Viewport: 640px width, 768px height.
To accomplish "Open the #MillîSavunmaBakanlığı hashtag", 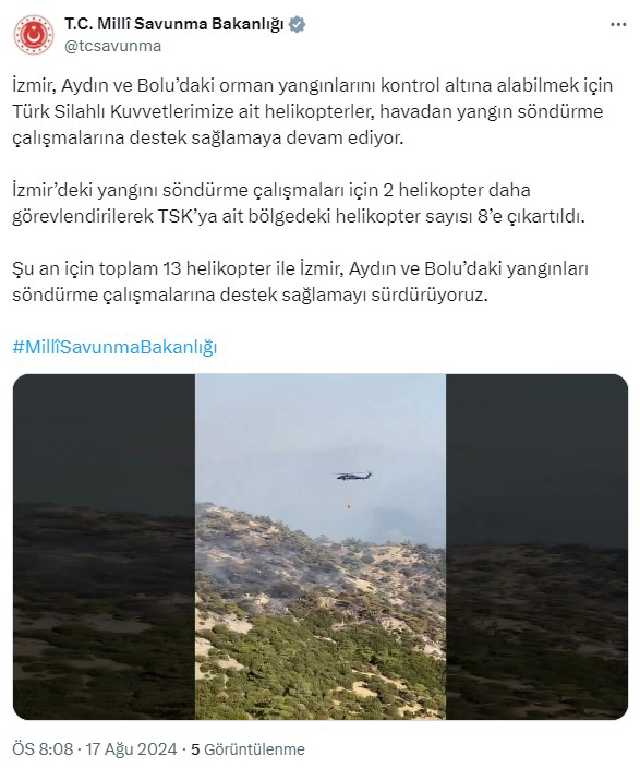I will coord(115,347).
